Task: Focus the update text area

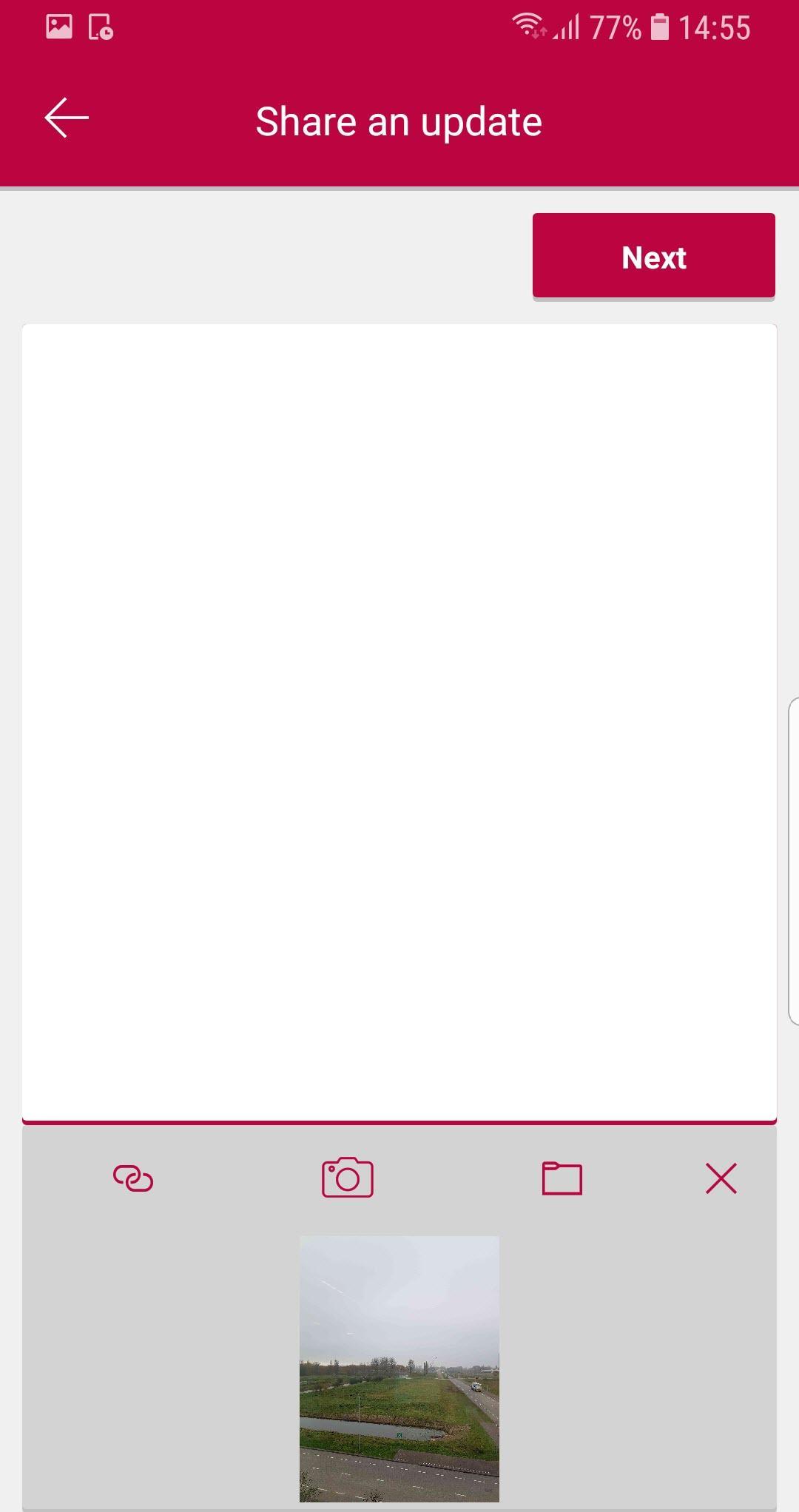Action: (399, 721)
